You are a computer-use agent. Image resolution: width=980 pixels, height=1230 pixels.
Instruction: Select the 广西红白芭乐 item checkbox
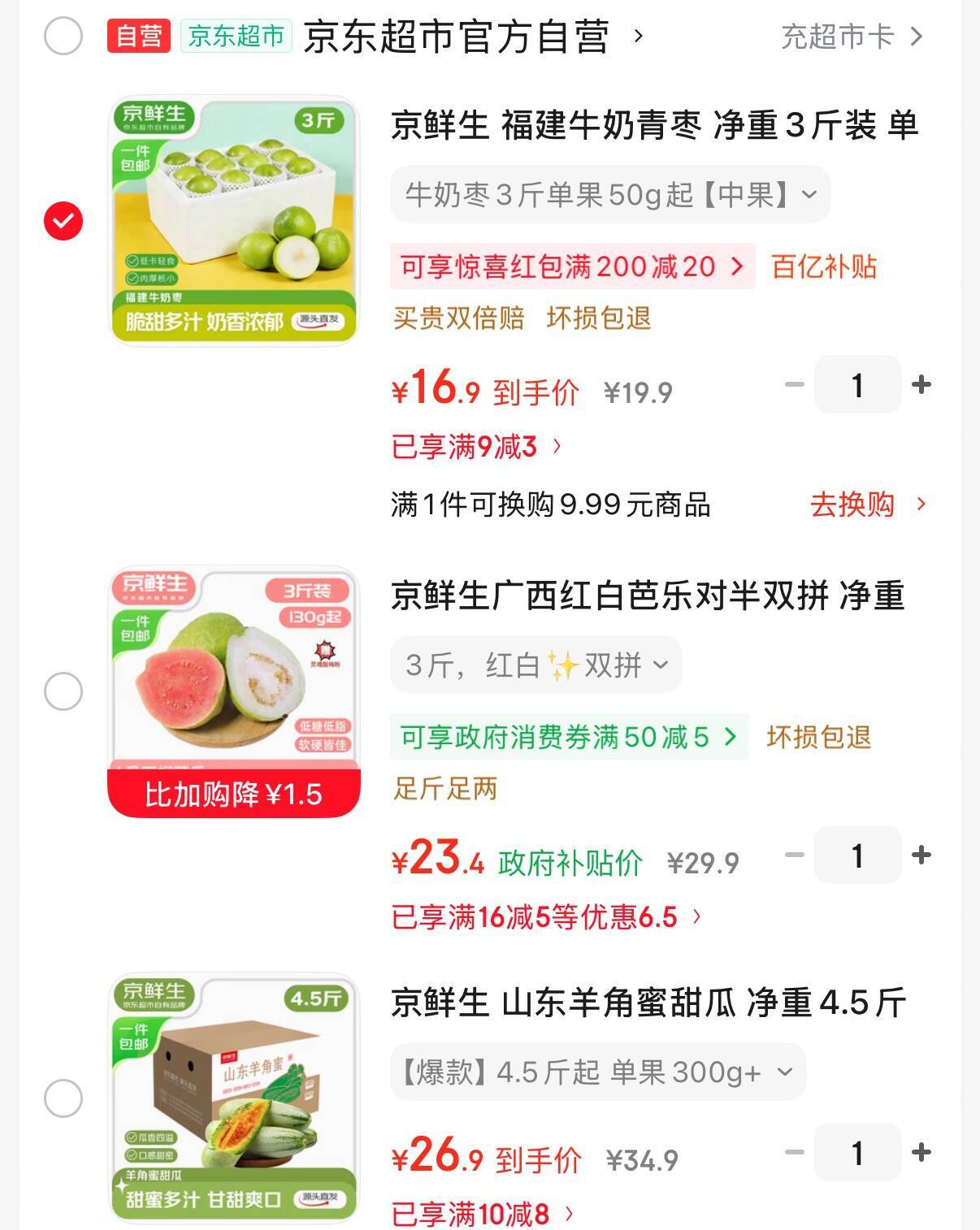[x=63, y=691]
